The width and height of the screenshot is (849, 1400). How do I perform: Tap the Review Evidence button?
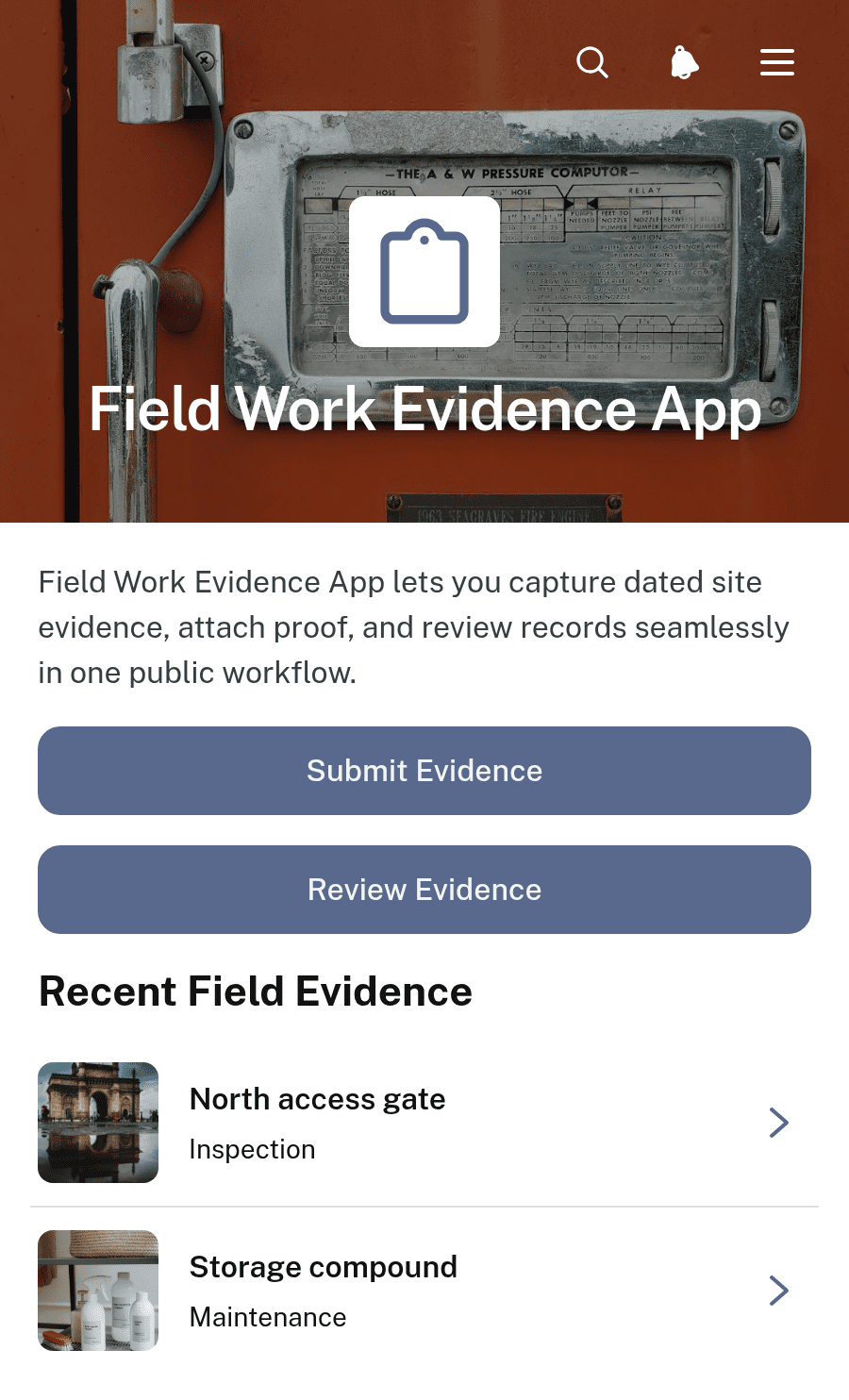424,890
